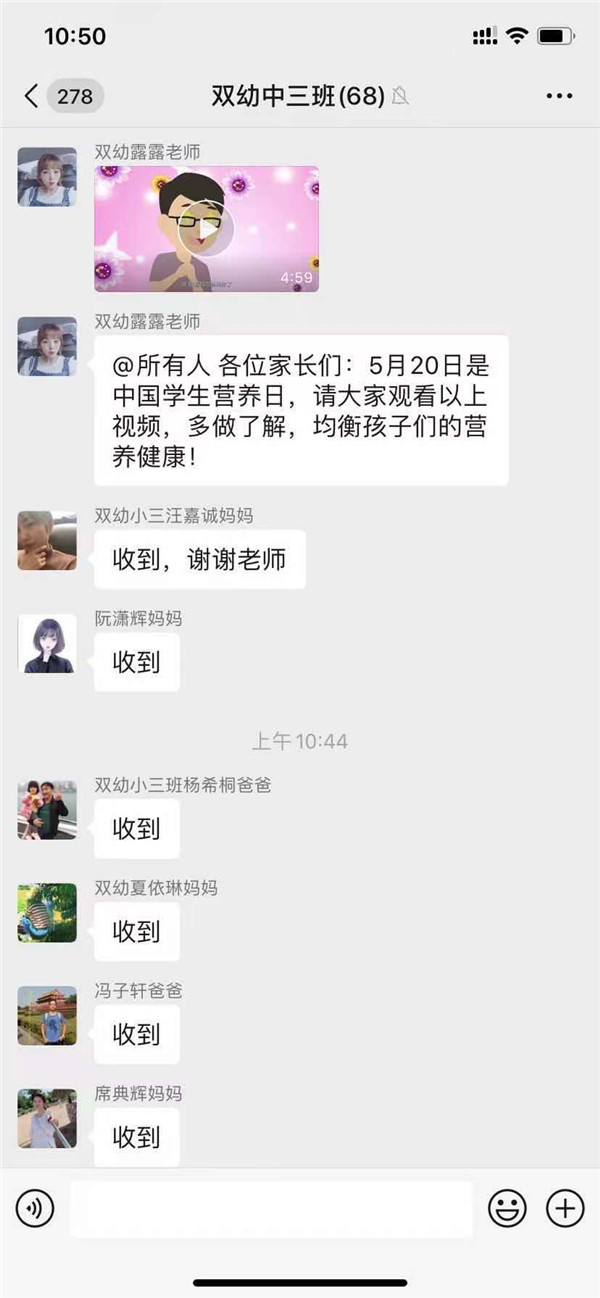Play the video shared by 双幼露露老师

tap(206, 229)
